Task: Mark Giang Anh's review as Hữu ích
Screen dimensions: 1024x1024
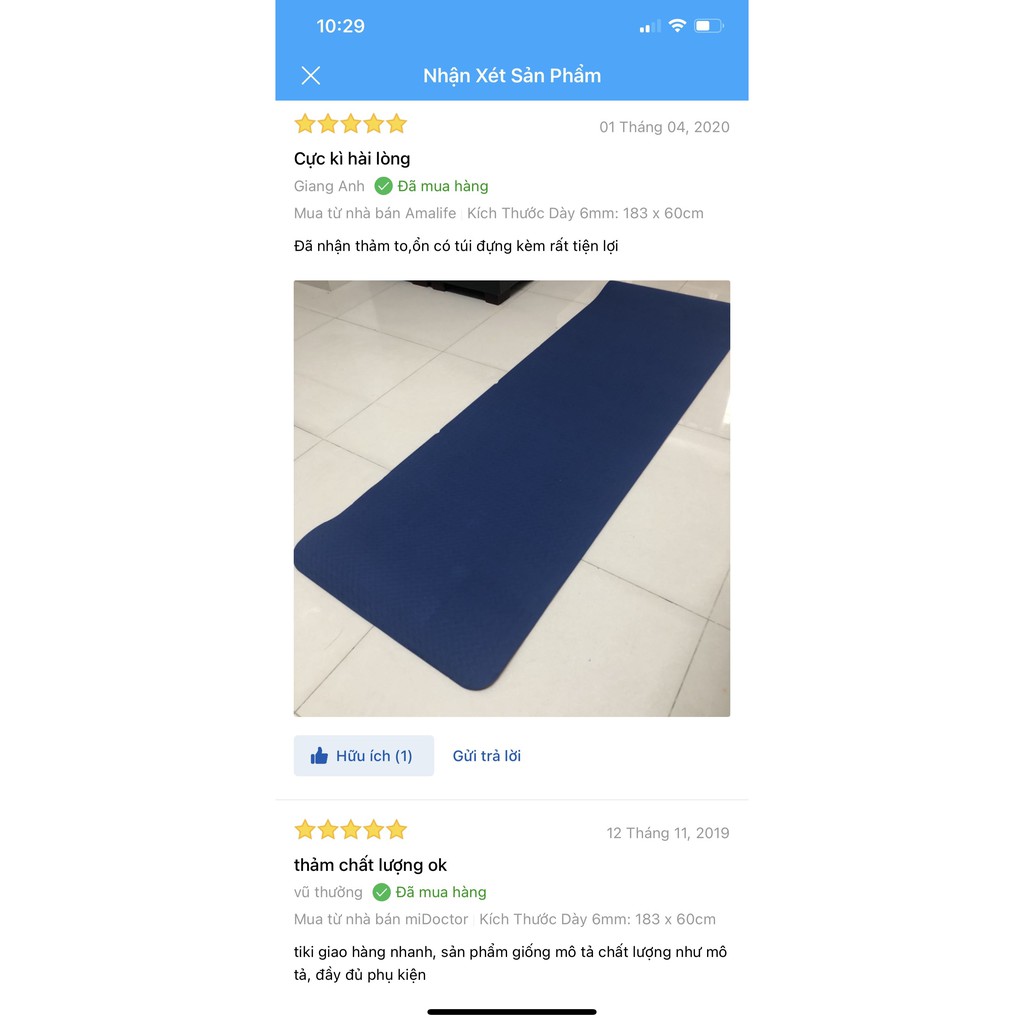Action: [x=364, y=756]
